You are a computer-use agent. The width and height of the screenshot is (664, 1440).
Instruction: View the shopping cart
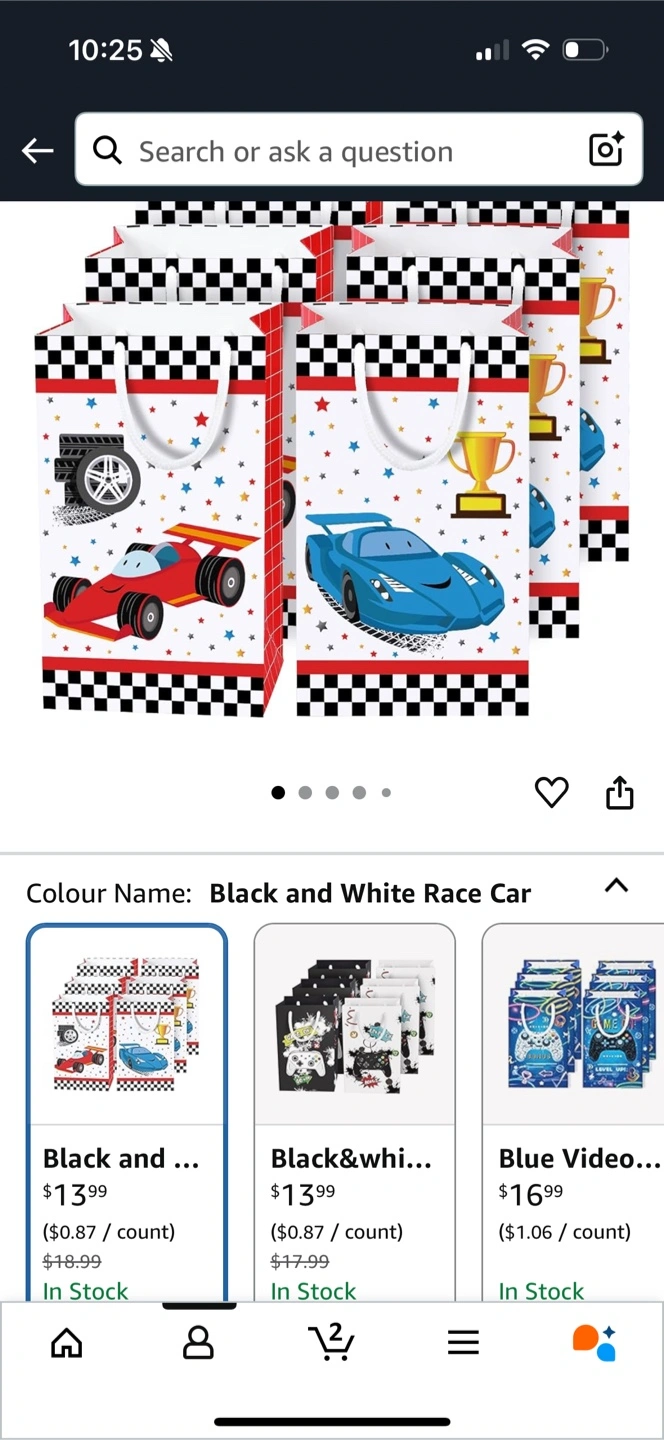[x=330, y=1341]
